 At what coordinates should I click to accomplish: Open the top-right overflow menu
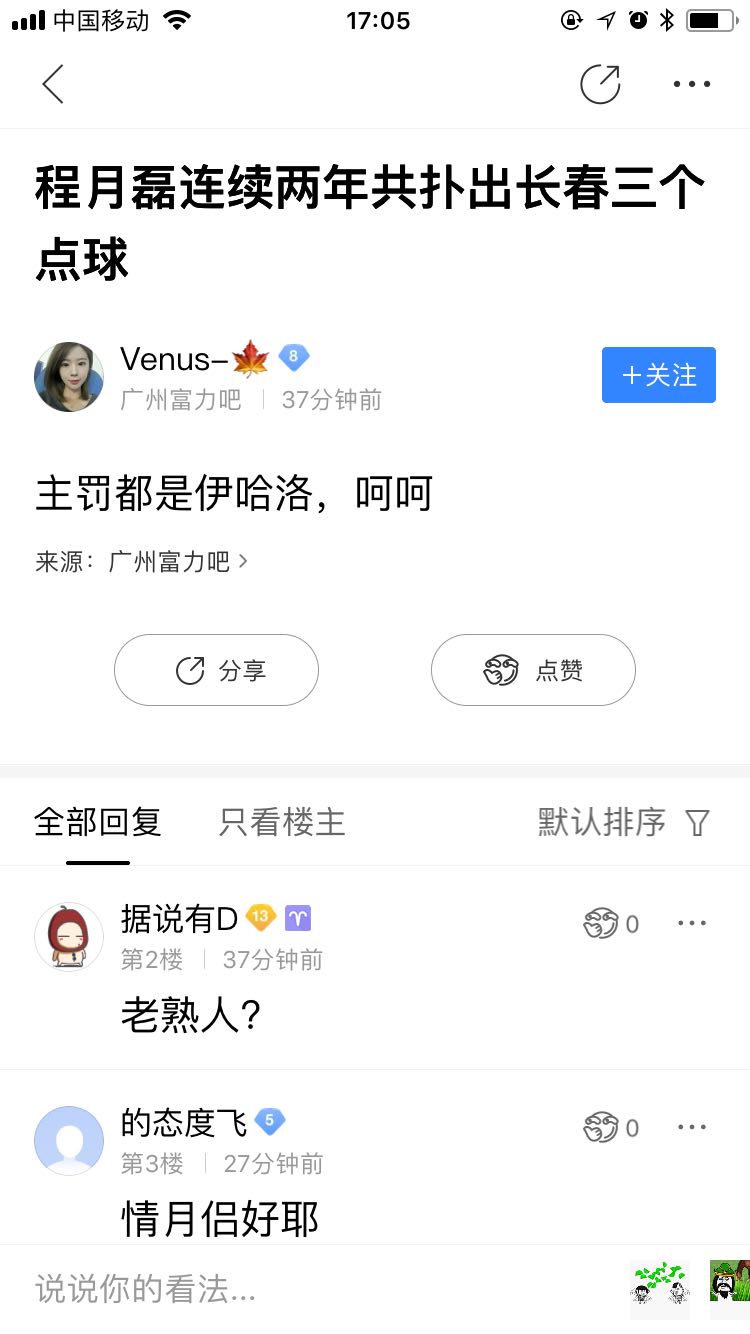click(692, 84)
